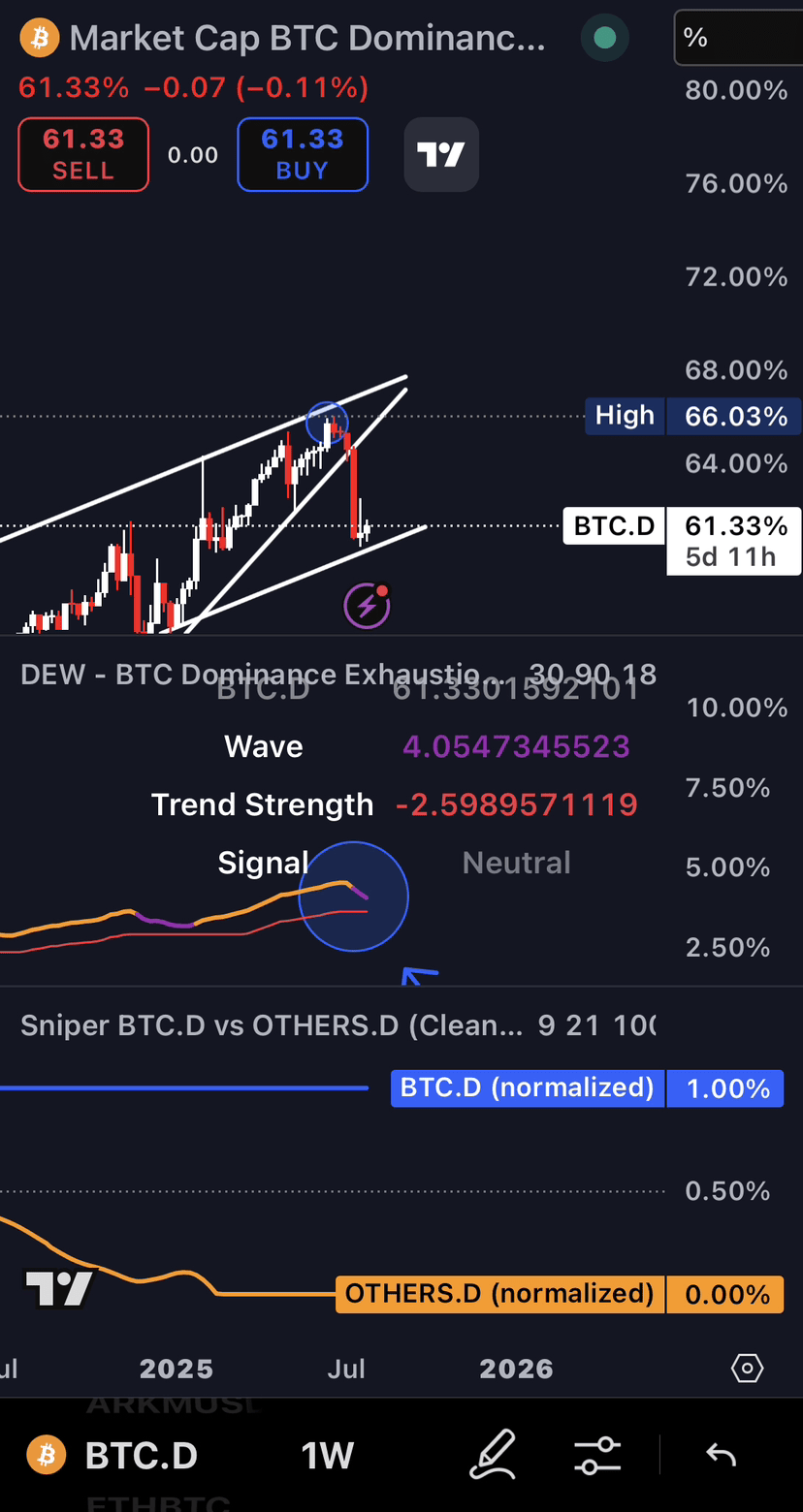Tap the purple lightning event marker
This screenshot has width=803, height=1512.
(368, 606)
